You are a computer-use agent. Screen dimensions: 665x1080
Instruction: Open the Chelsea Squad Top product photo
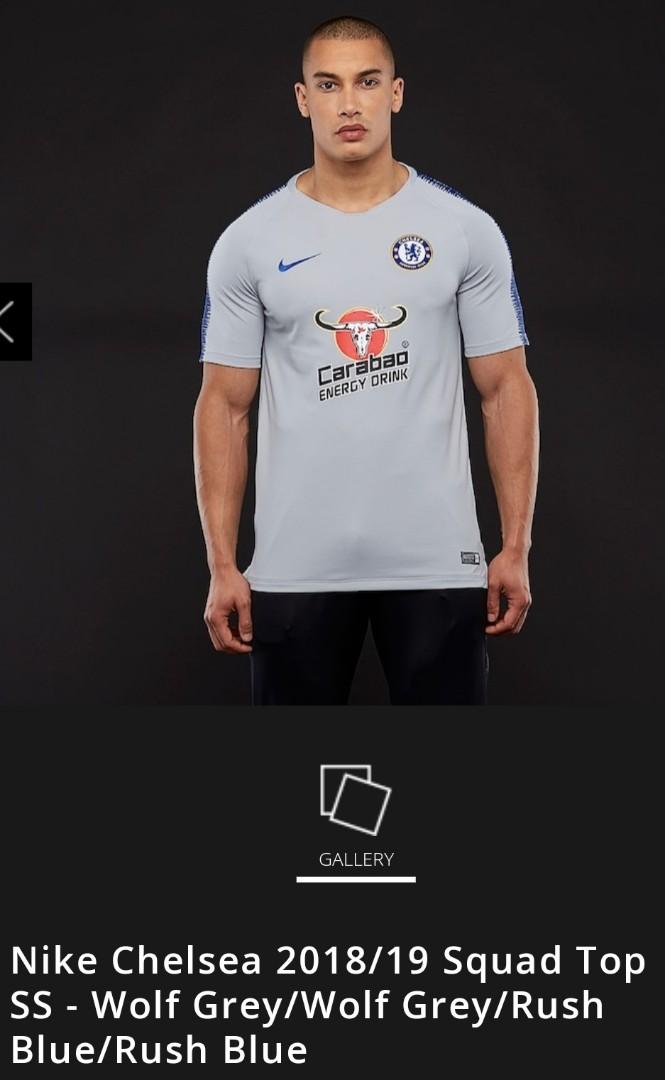click(x=364, y=380)
